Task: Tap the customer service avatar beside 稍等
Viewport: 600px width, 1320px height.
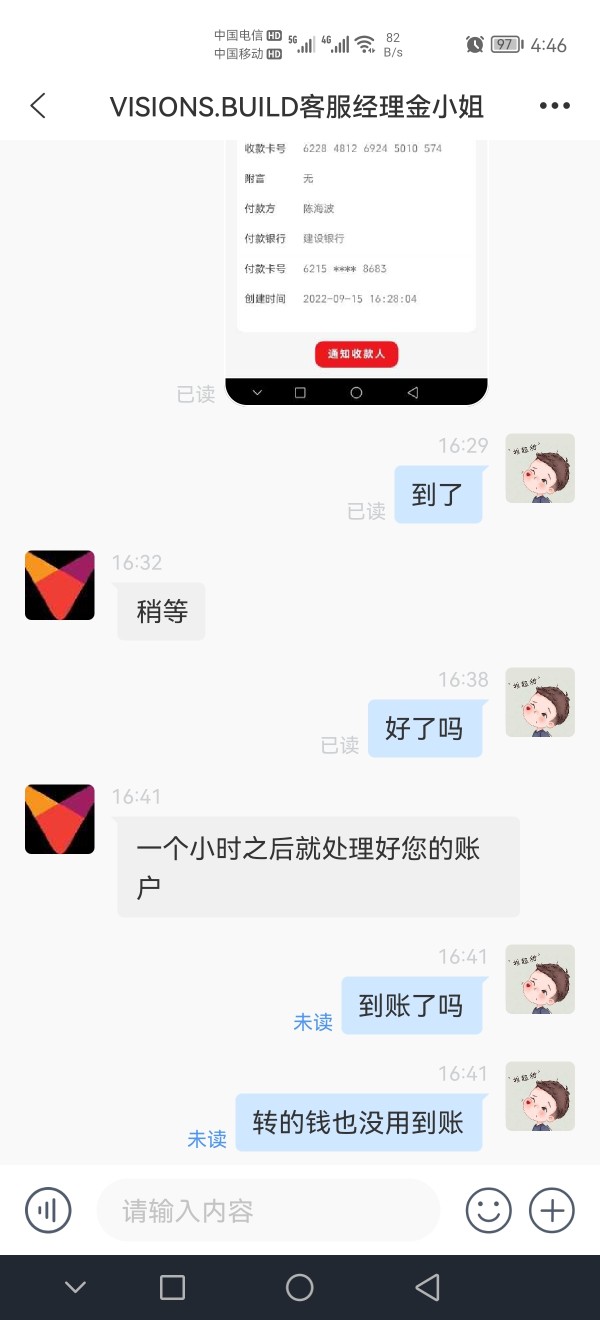Action: pyautogui.click(x=60, y=585)
